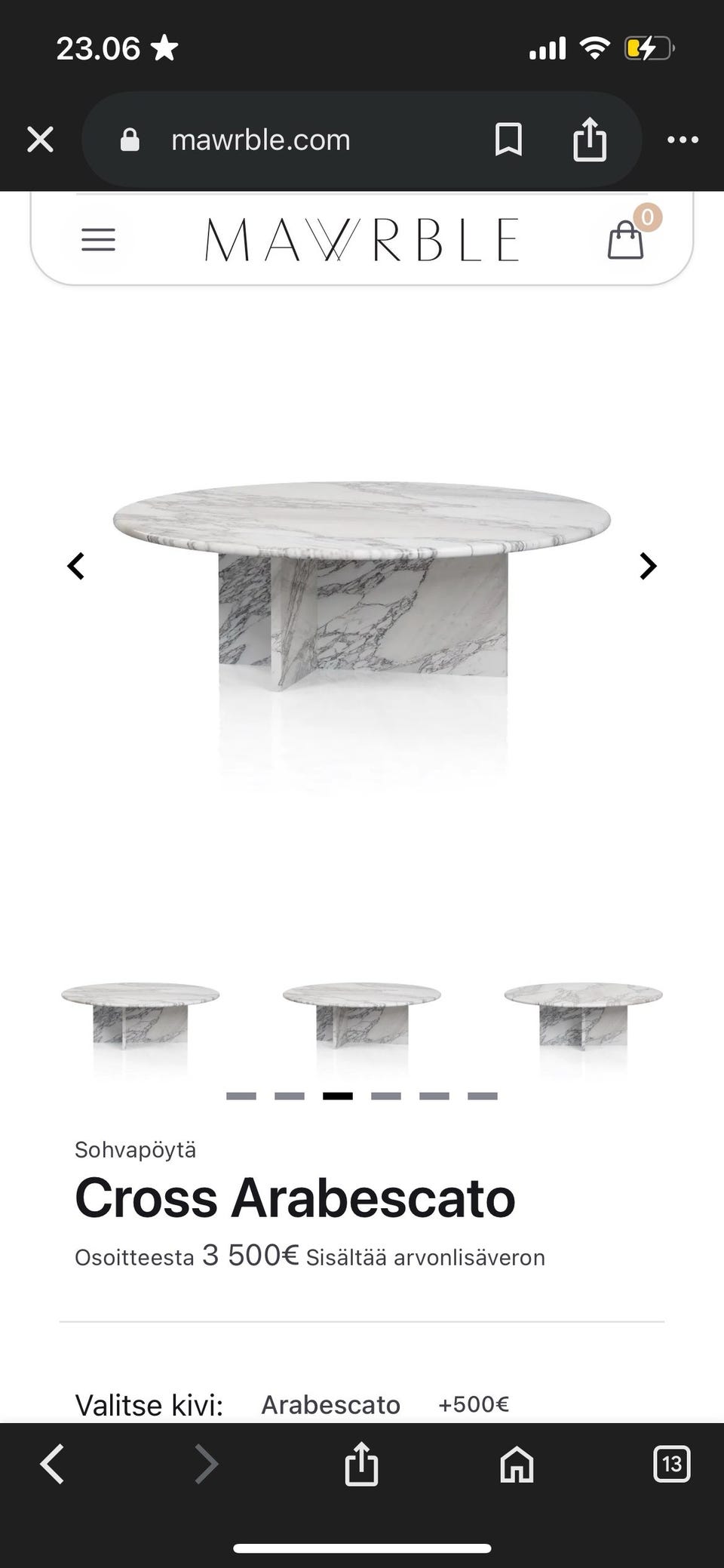
Task: Show the next product image
Action: (648, 566)
